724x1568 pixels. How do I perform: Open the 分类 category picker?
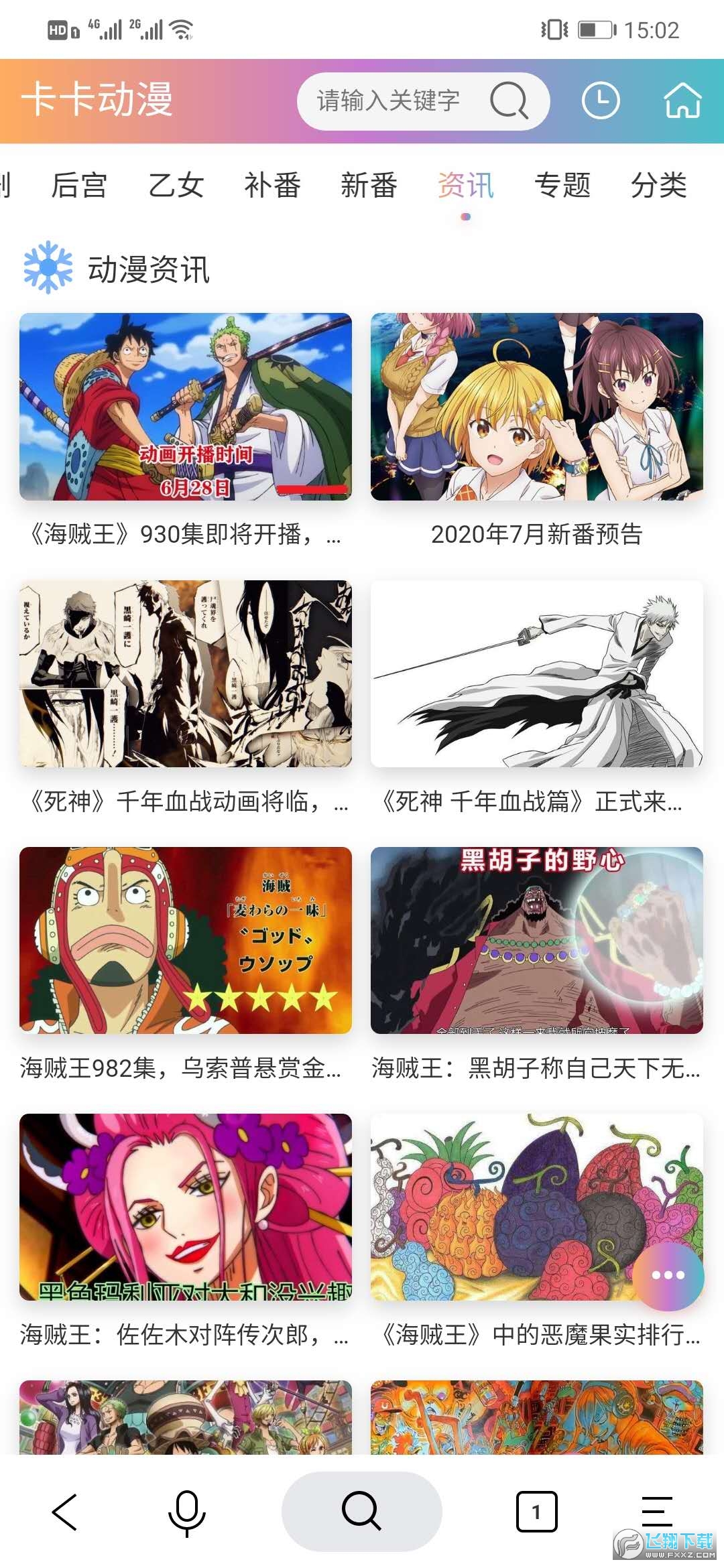660,186
